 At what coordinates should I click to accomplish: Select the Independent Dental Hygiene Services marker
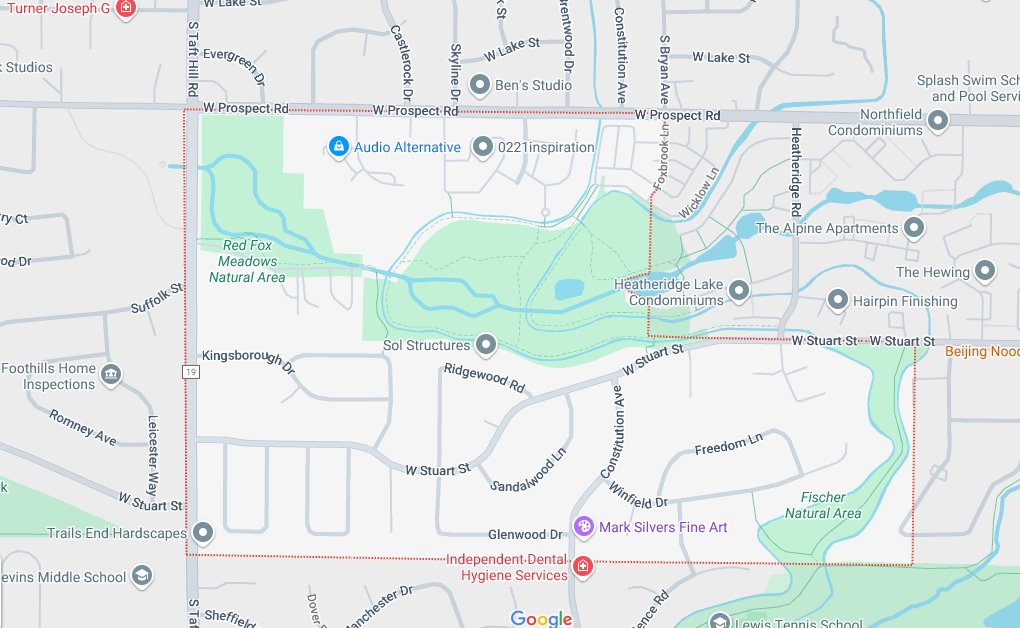(584, 567)
